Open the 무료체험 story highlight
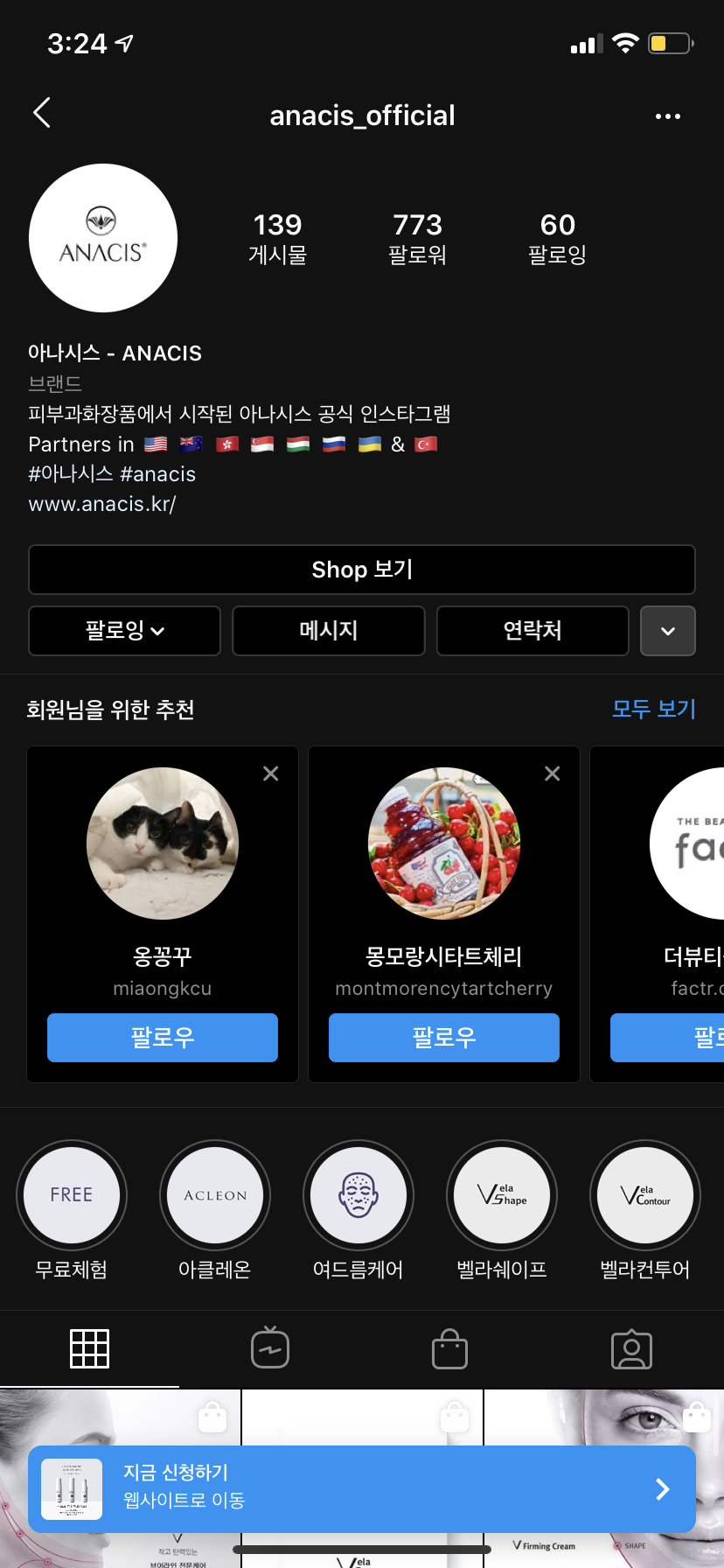 (72, 1195)
